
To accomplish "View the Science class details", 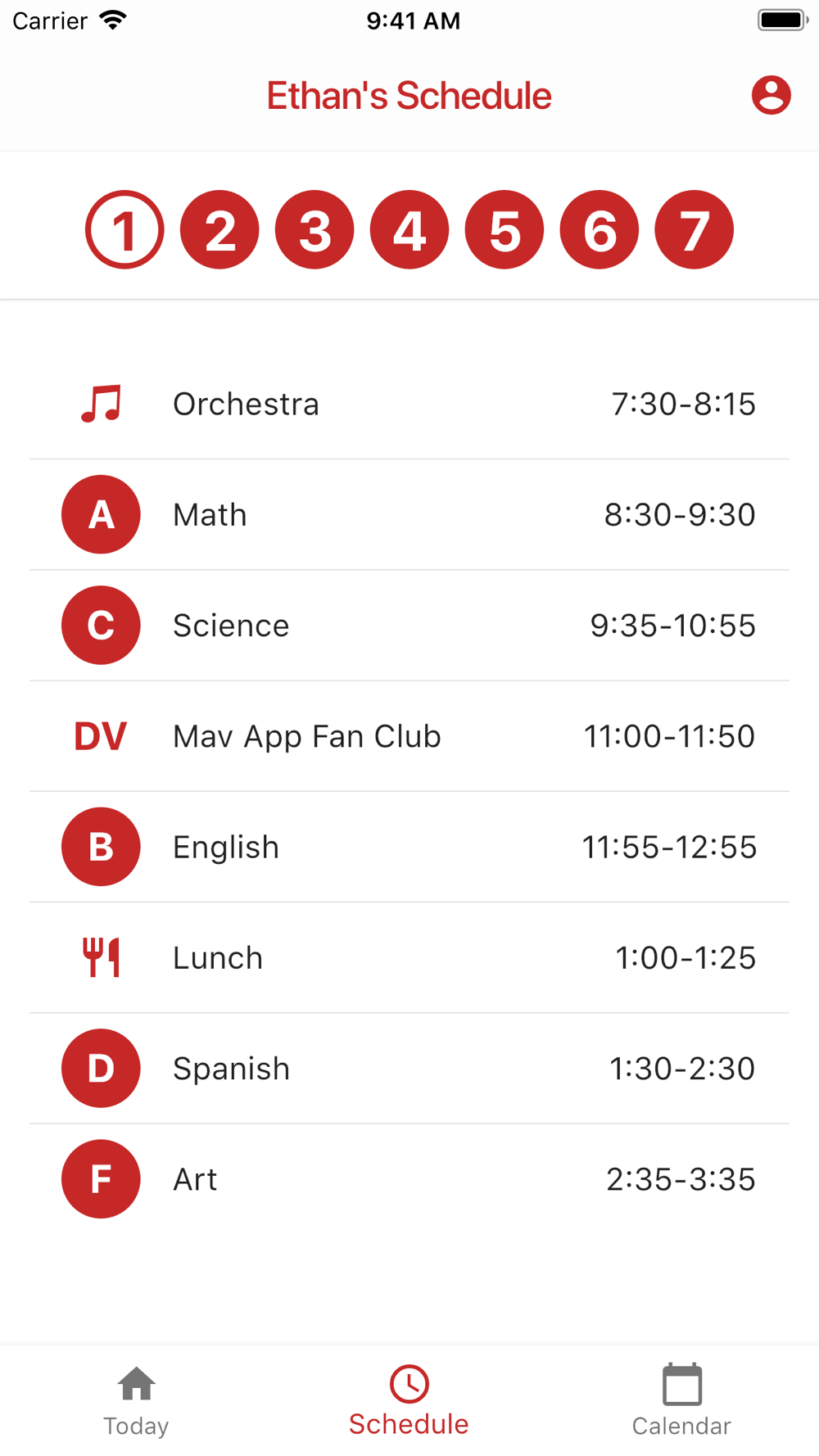I will point(409,626).
